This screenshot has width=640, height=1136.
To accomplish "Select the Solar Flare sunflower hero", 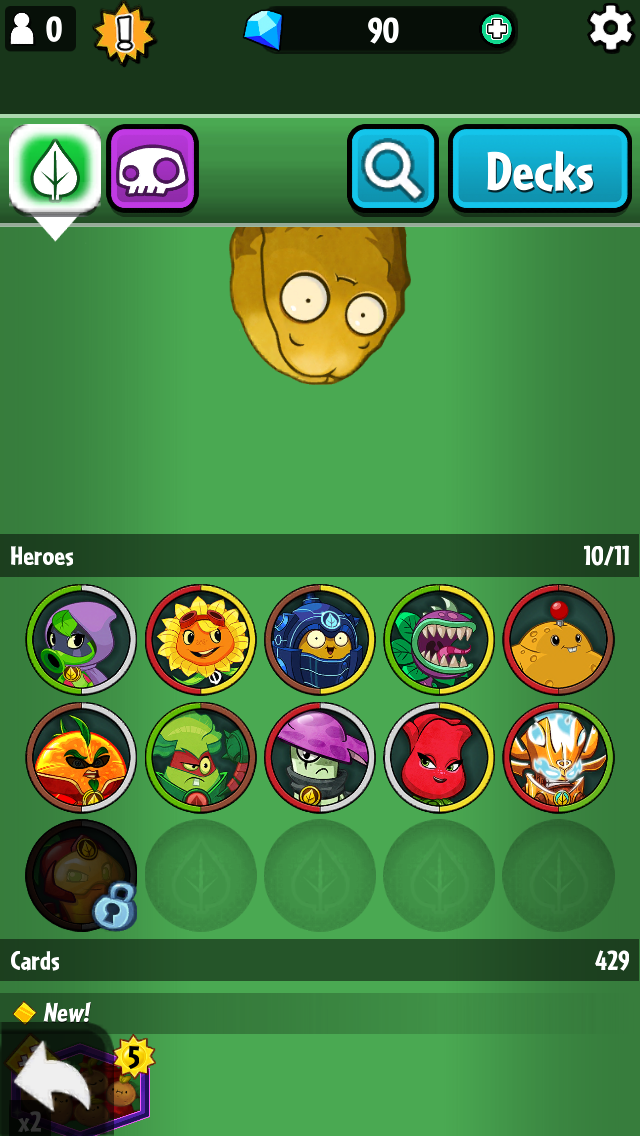I will click(x=200, y=640).
